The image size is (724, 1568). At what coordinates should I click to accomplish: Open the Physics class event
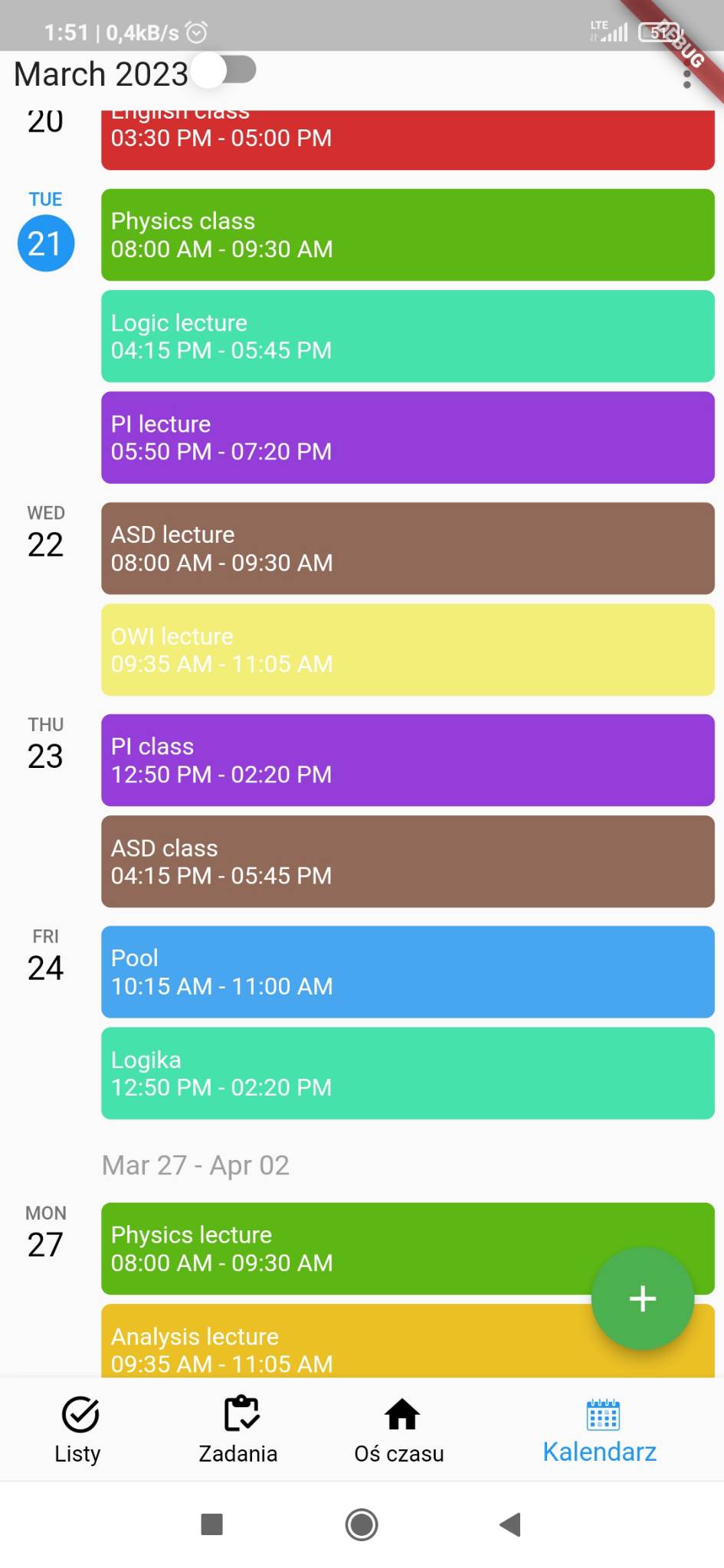coord(408,235)
